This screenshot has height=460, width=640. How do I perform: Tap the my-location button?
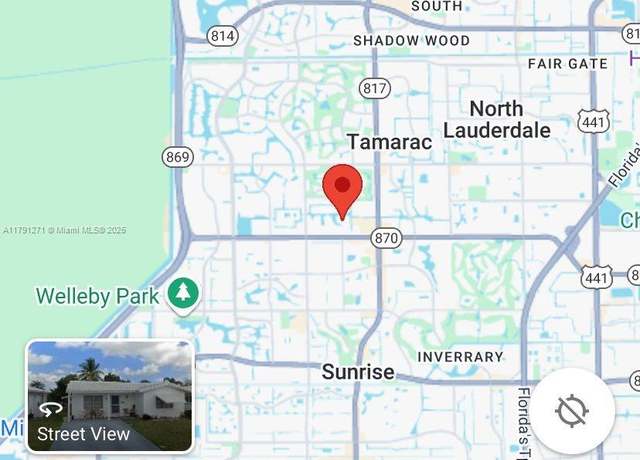[x=572, y=412]
